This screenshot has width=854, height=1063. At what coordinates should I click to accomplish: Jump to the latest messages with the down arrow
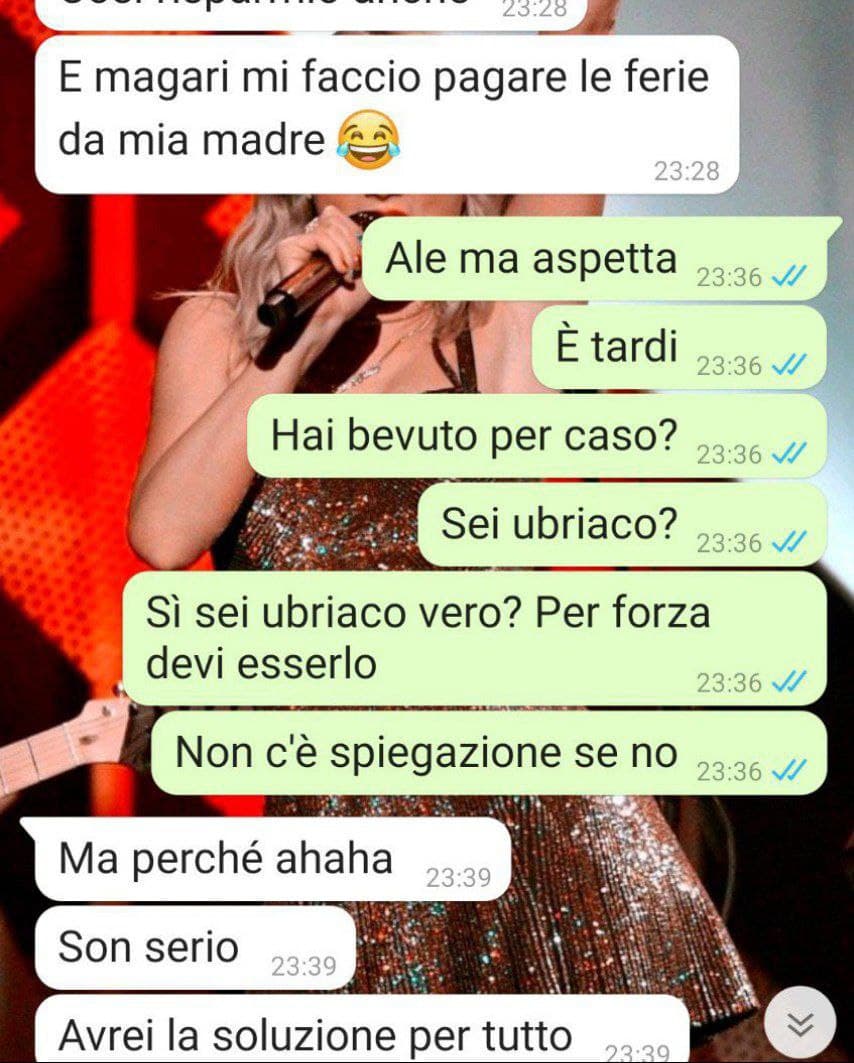[798, 1023]
